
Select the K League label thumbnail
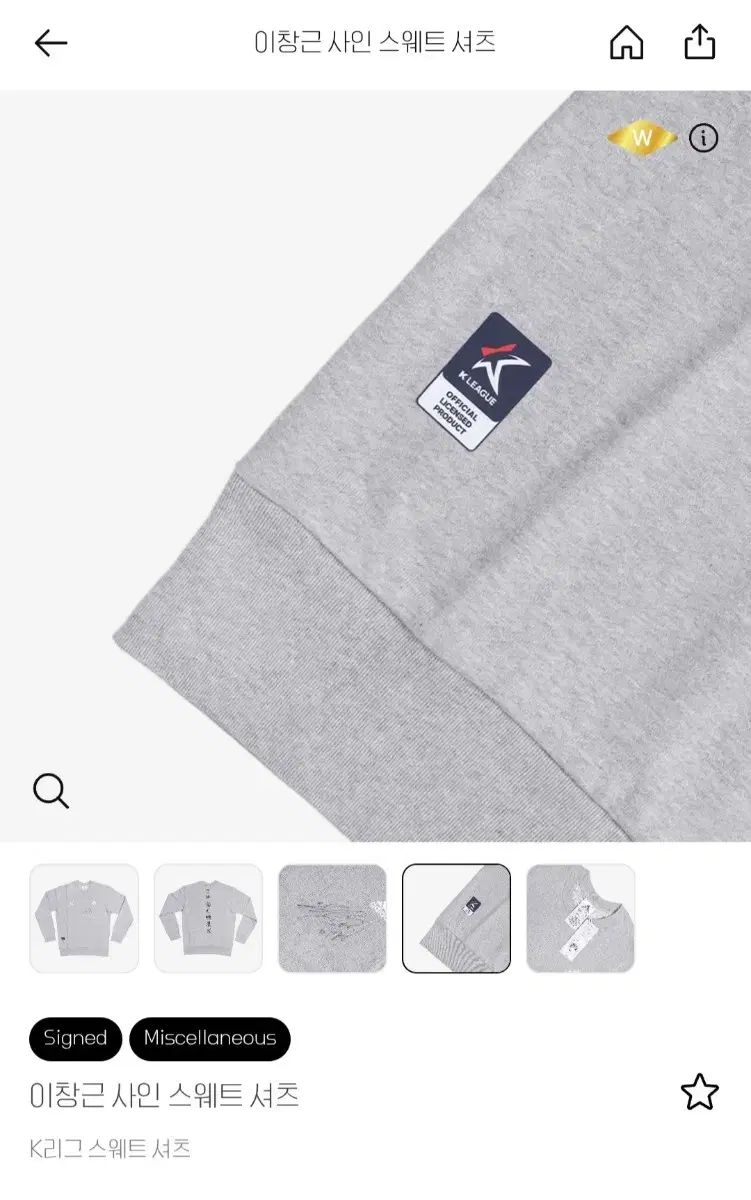tap(456, 918)
